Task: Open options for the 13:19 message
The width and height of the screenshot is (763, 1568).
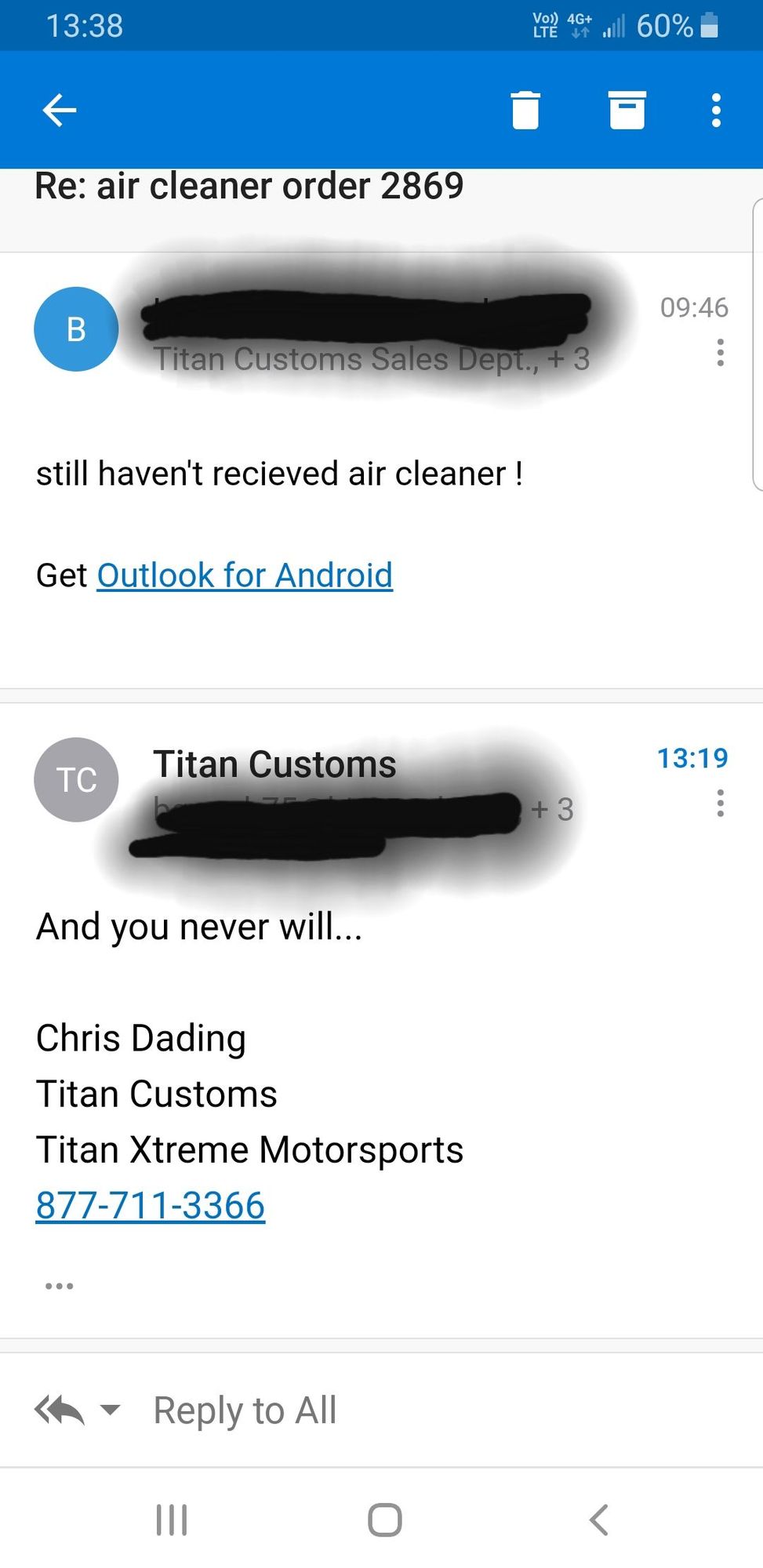Action: [720, 804]
